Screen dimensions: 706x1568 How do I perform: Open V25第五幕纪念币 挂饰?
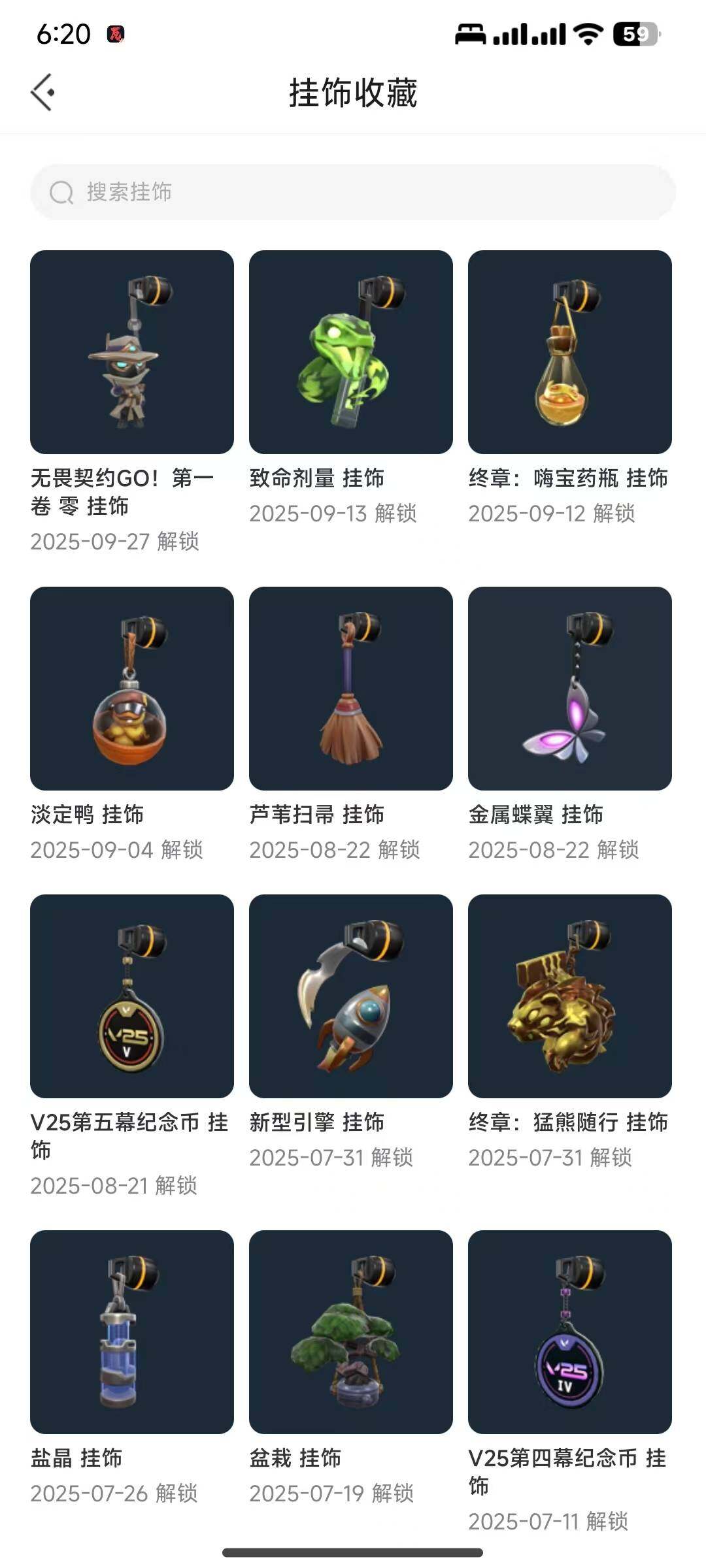pos(132,996)
